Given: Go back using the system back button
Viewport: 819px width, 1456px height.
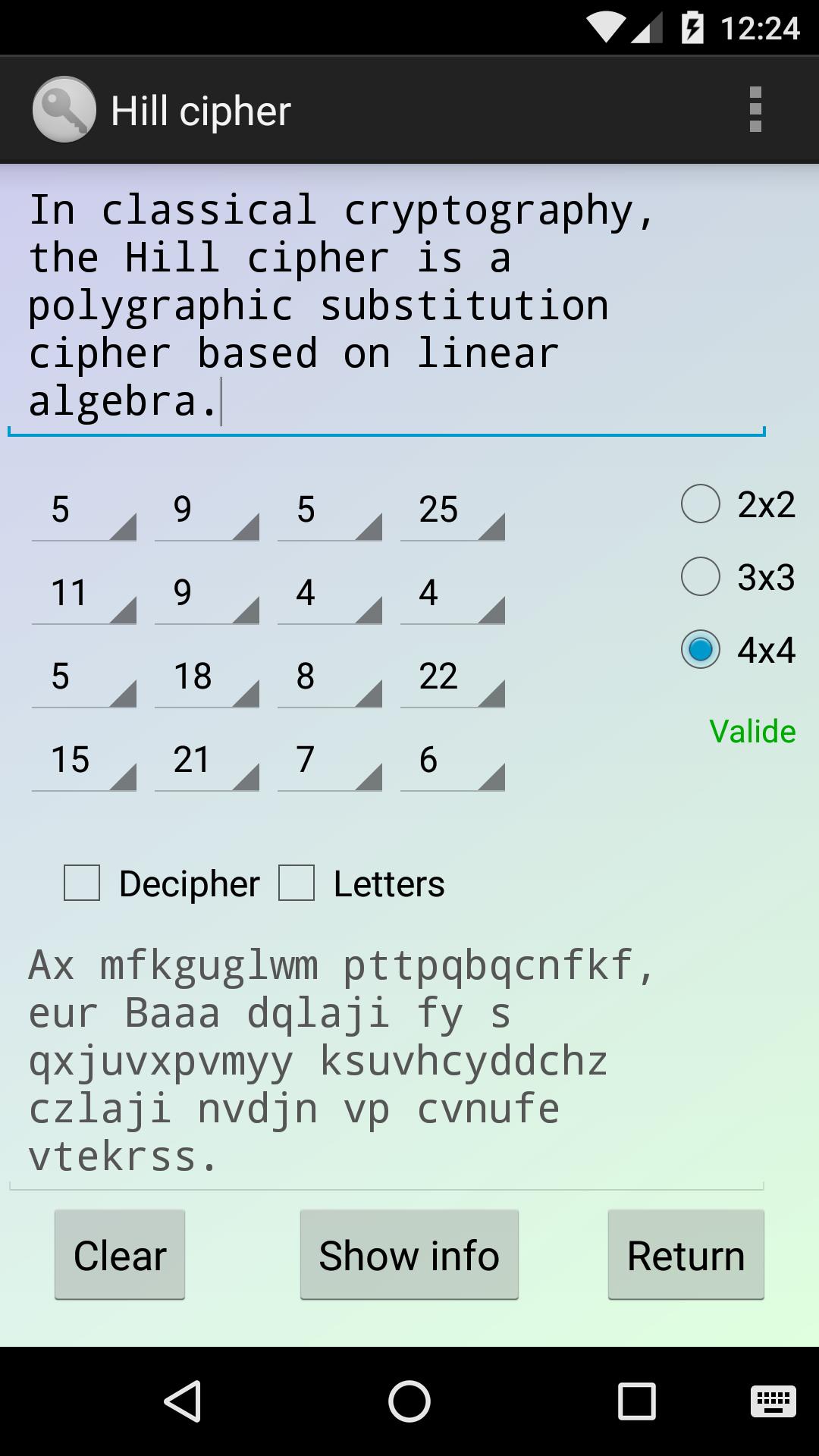Looking at the screenshot, I should click(182, 1401).
